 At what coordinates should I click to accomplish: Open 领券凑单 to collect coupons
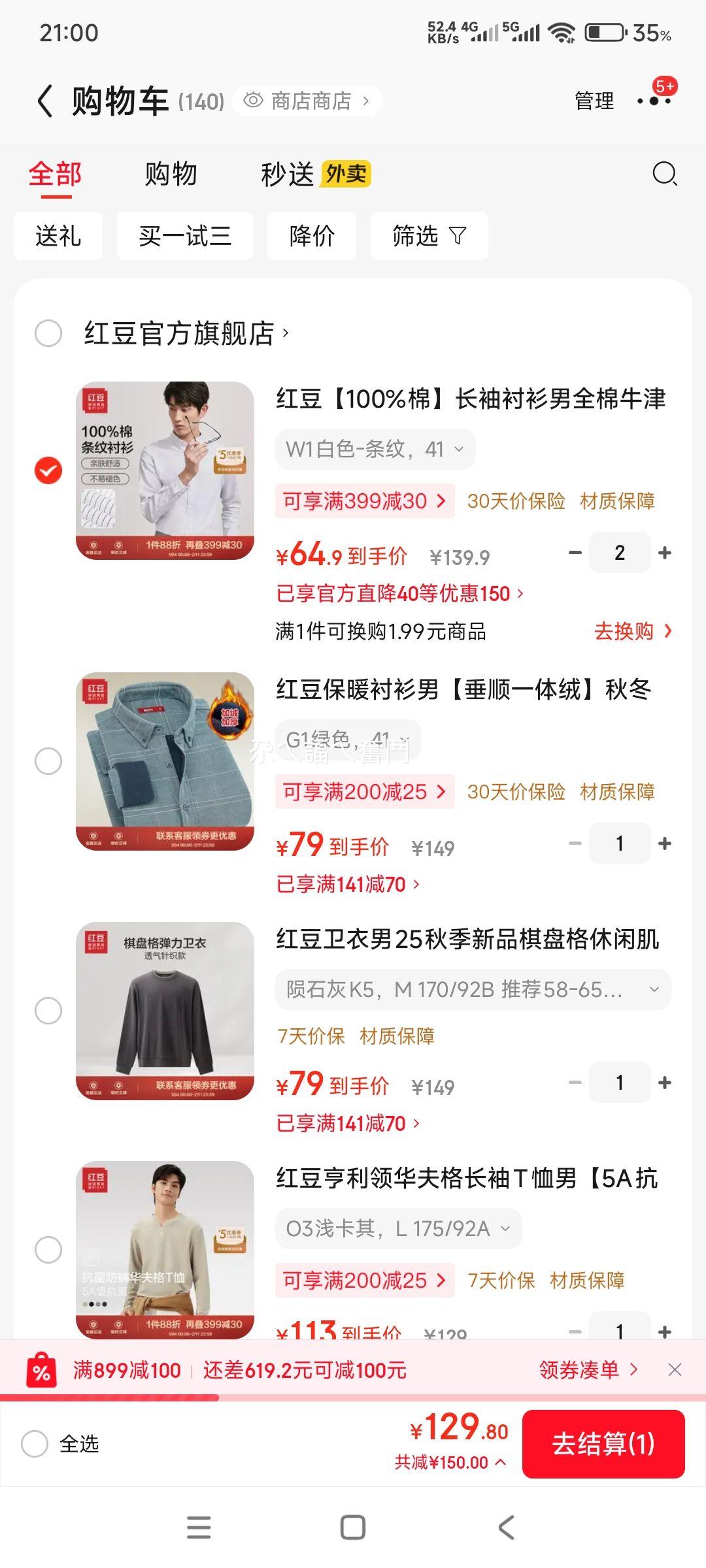click(x=582, y=1371)
